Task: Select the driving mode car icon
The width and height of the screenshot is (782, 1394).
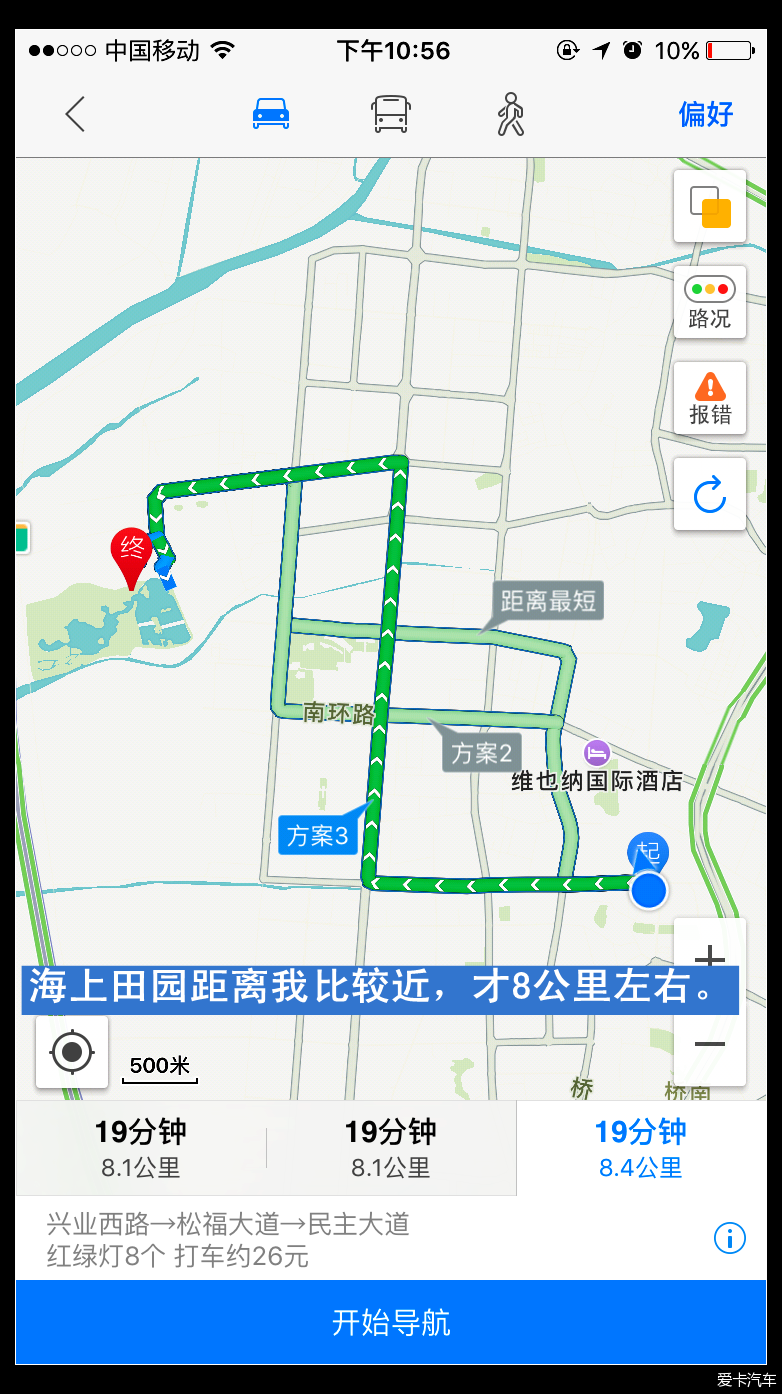Action: (x=271, y=114)
